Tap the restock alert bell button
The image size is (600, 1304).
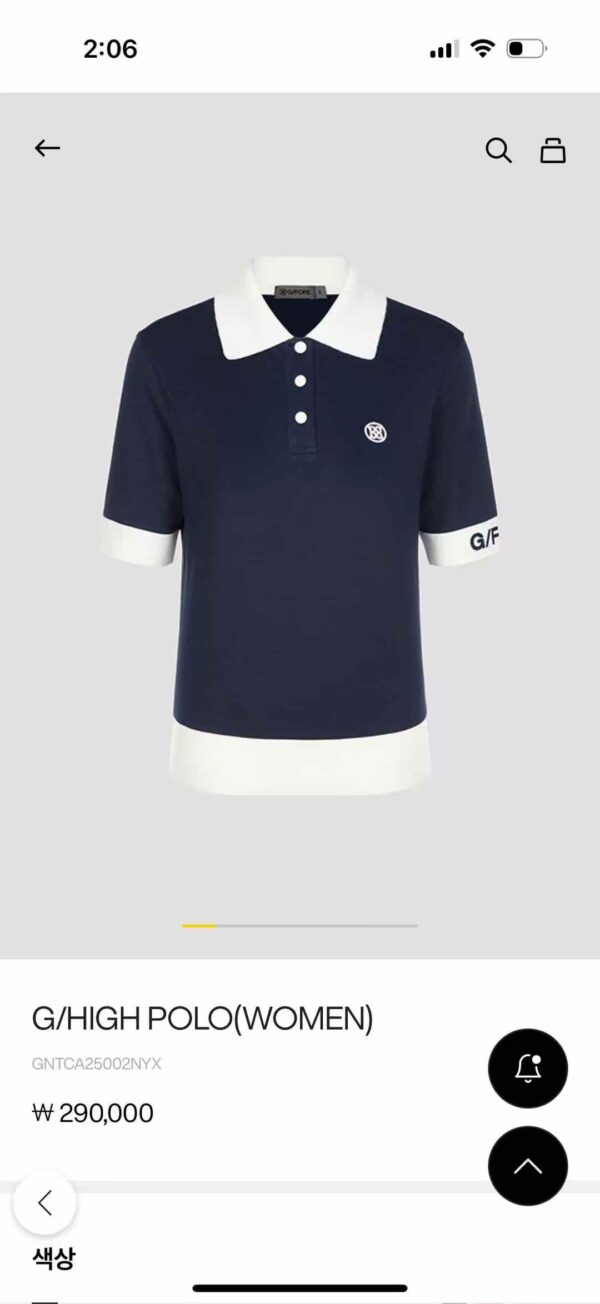point(527,1068)
